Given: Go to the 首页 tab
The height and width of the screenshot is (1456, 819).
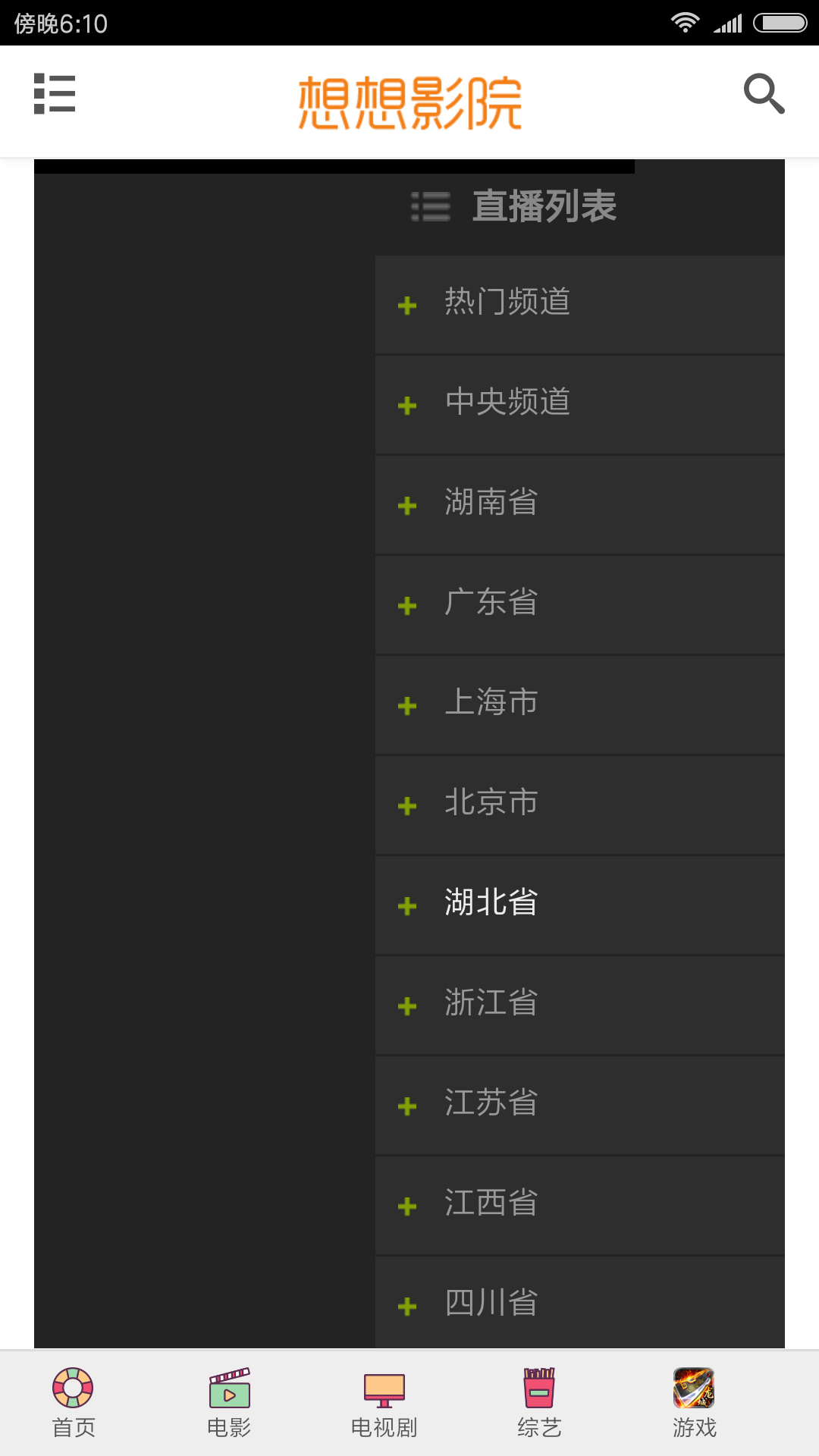Looking at the screenshot, I should 74,1403.
